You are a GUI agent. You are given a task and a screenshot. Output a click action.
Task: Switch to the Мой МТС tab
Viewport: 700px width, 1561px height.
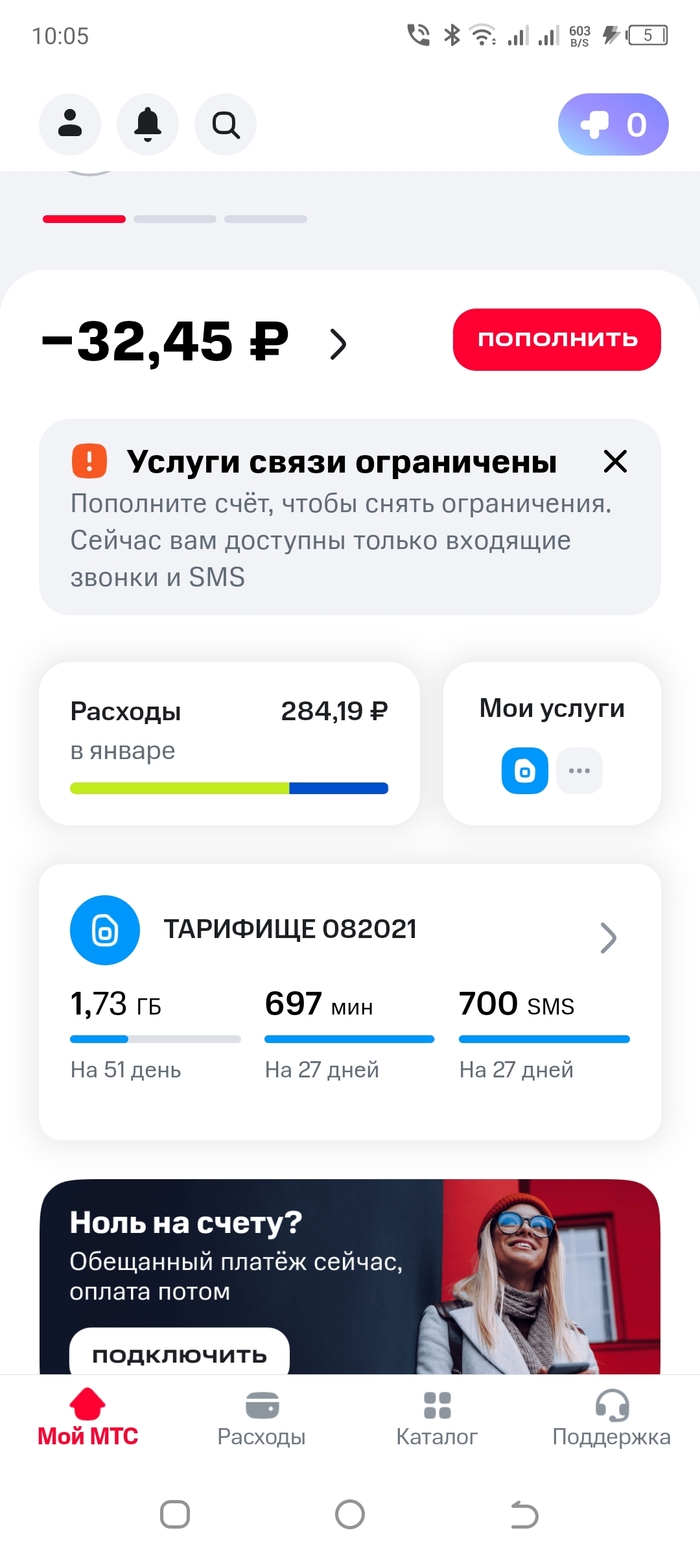(x=88, y=1418)
